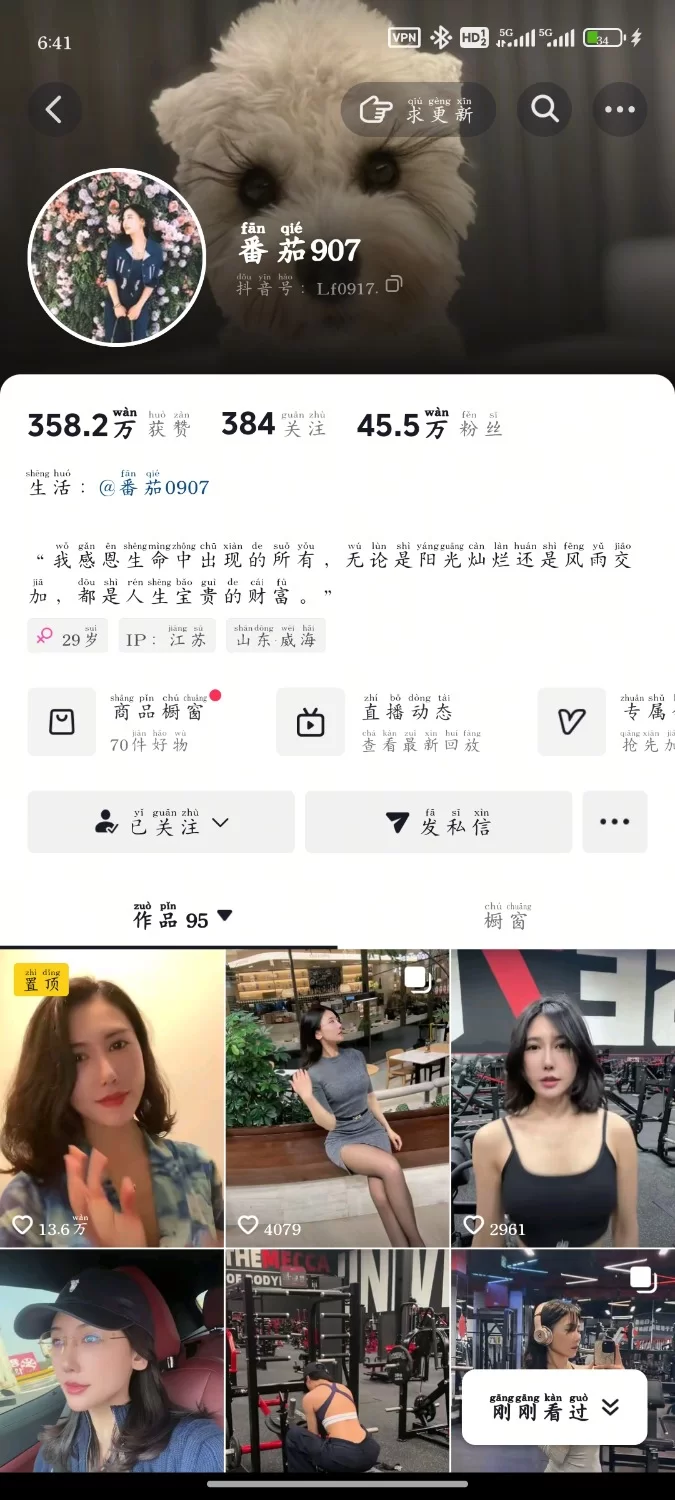View 直播动态 live replays

click(380, 722)
